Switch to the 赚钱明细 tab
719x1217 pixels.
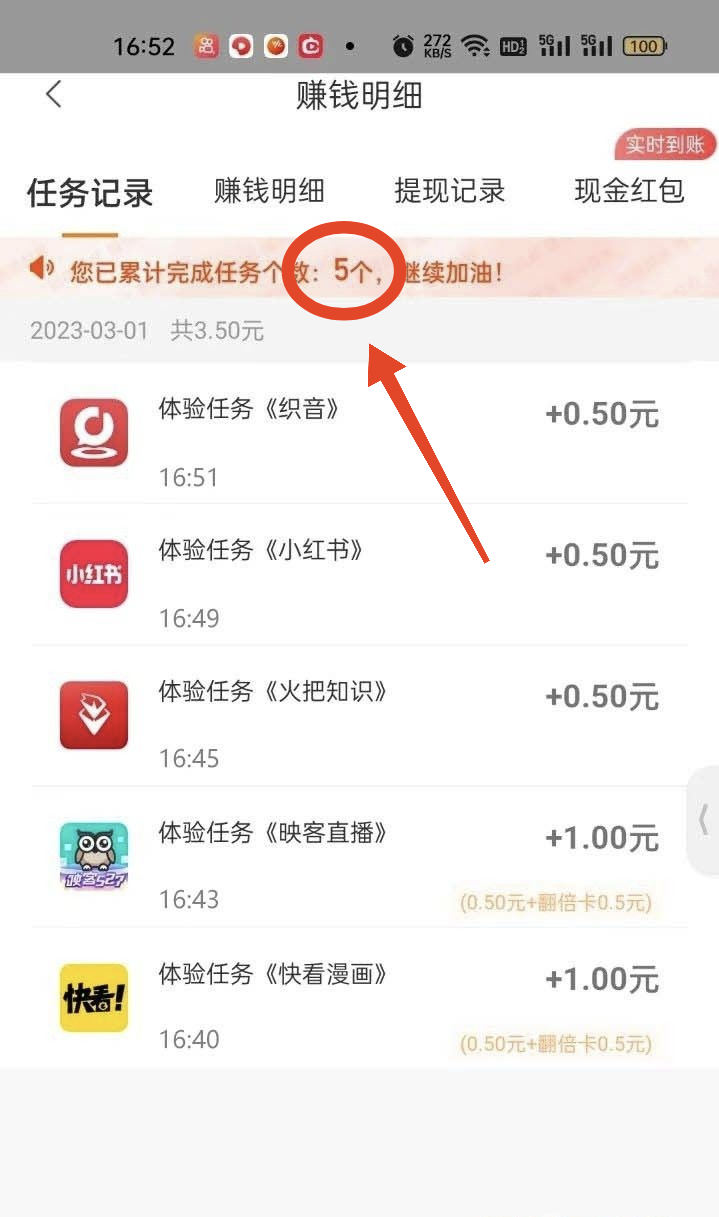click(269, 191)
